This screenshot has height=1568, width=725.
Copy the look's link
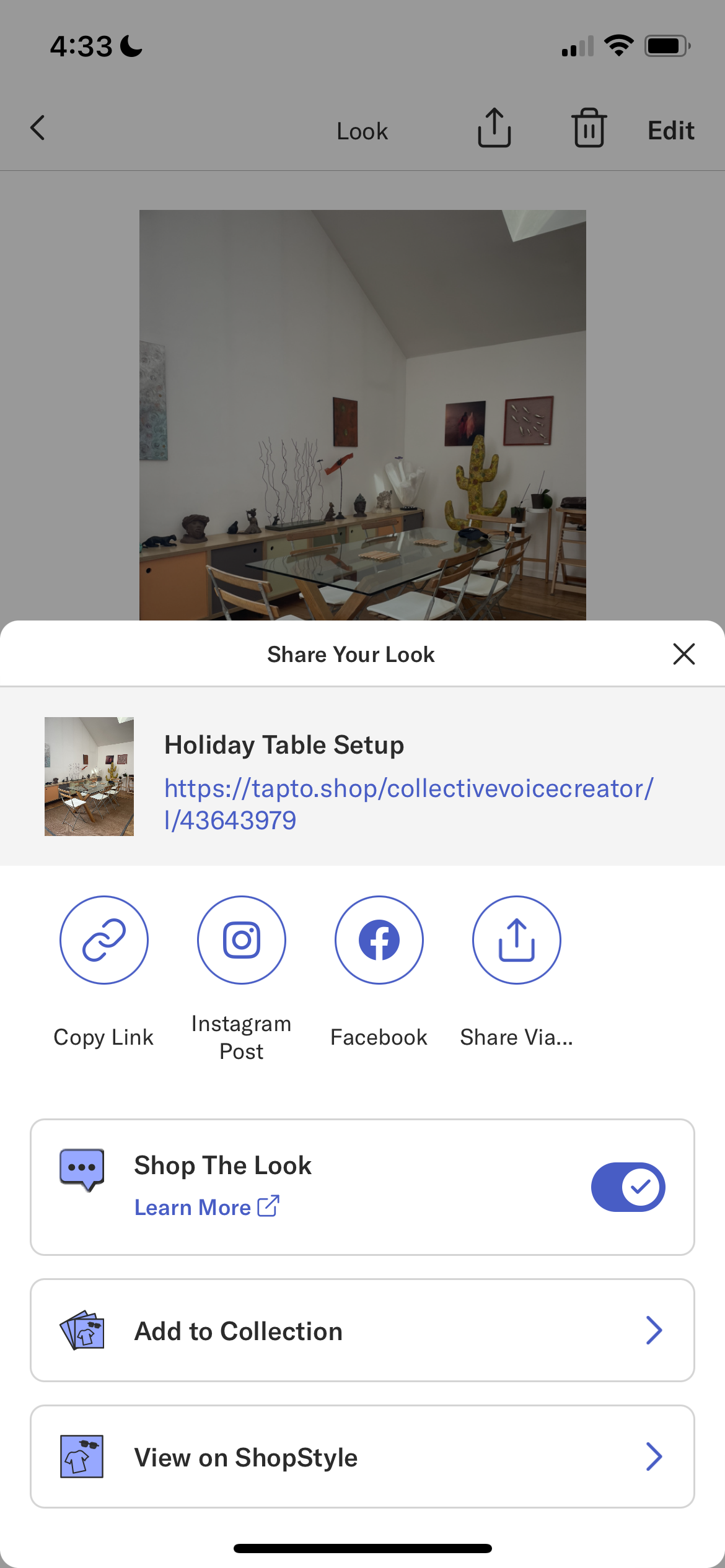(104, 940)
